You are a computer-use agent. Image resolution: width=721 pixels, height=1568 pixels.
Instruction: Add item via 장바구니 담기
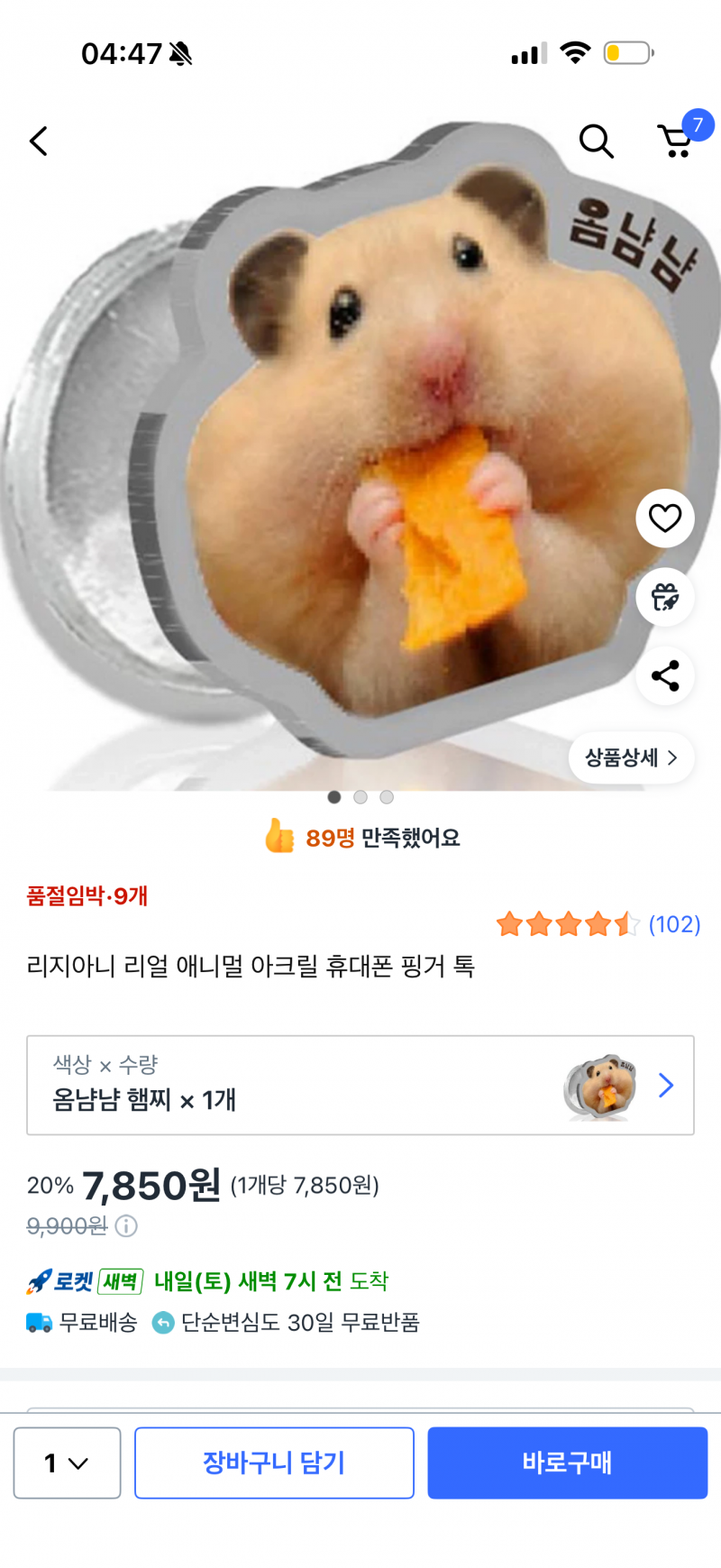[274, 1463]
